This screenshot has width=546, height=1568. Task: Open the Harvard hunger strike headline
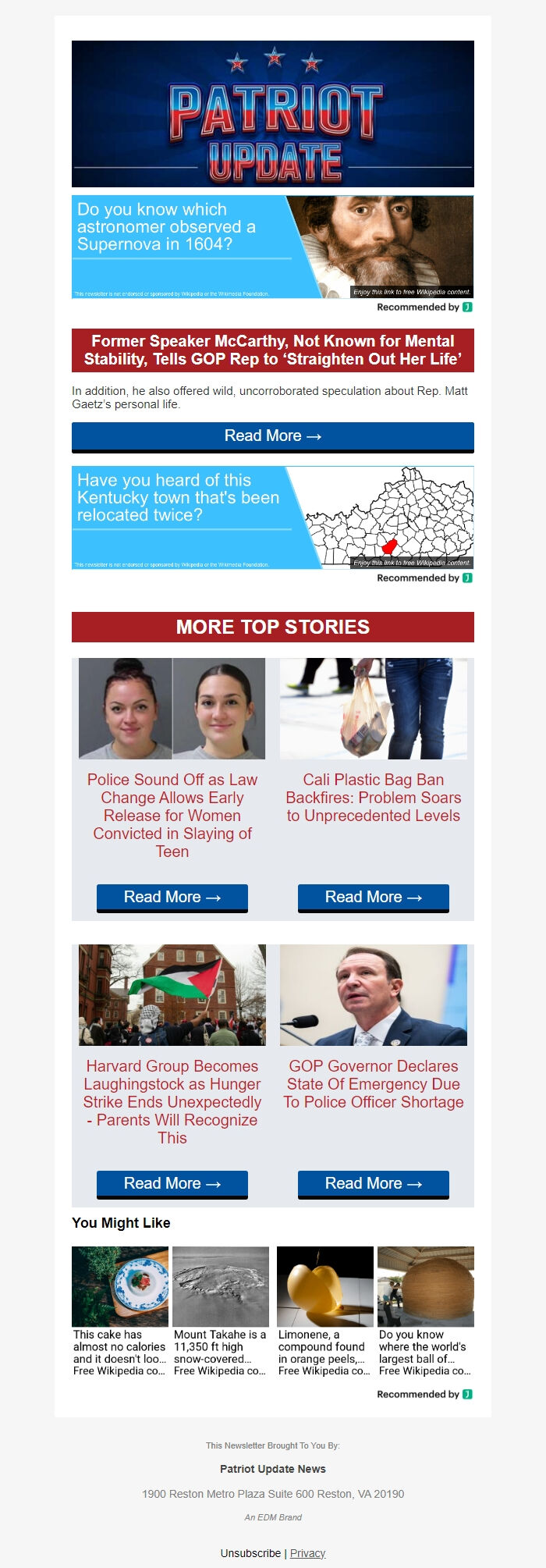(x=172, y=1101)
